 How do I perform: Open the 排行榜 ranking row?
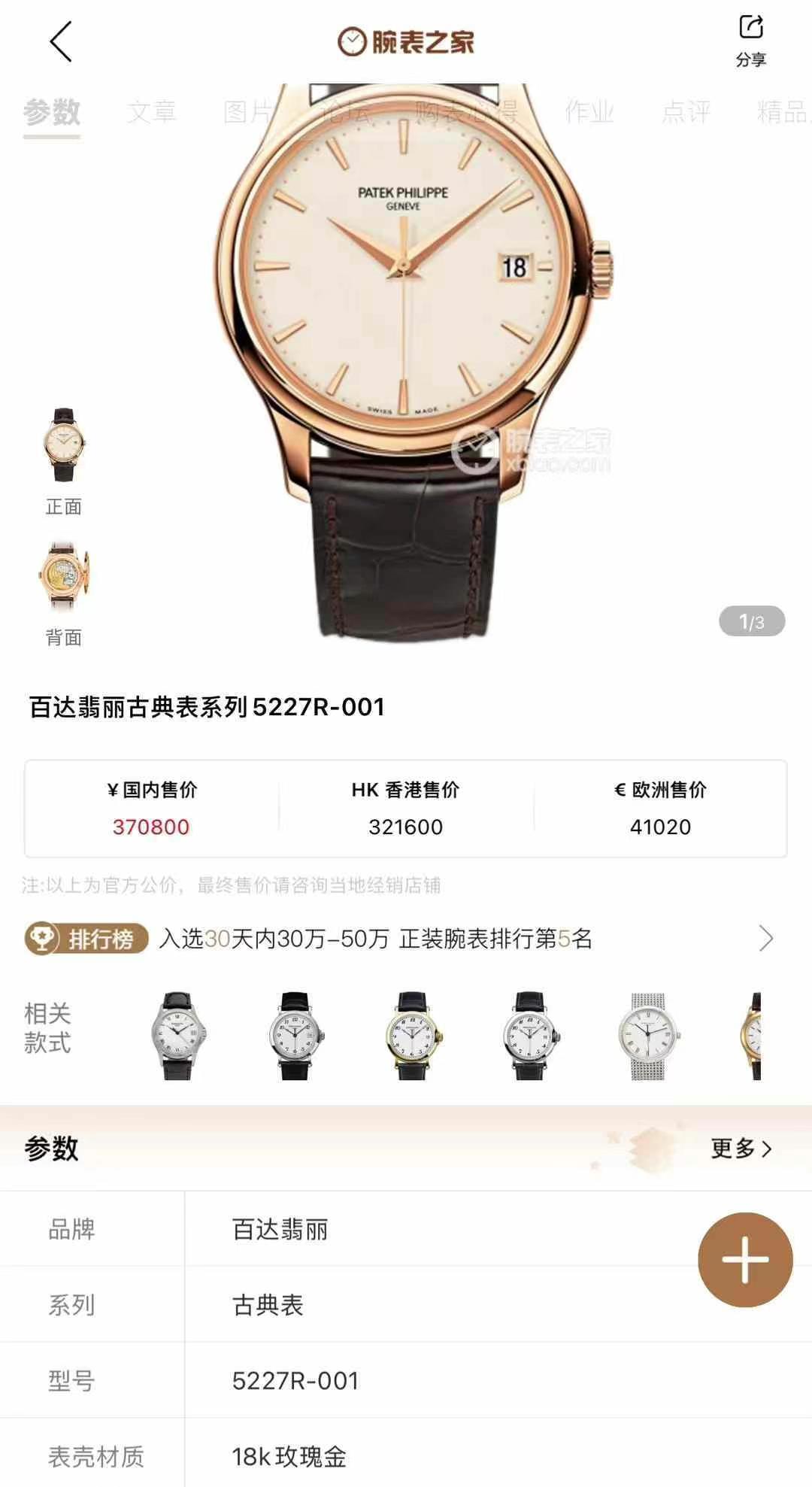click(398, 939)
